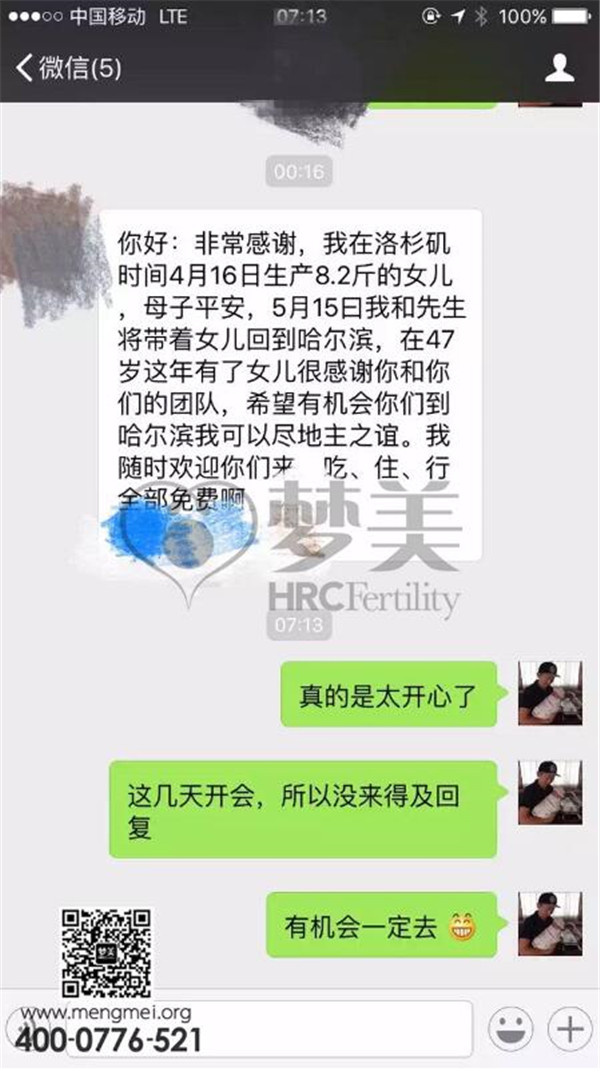Open sender avatar beside 这几天开会 message
Viewport: 600px width, 1071px height.
[550, 792]
